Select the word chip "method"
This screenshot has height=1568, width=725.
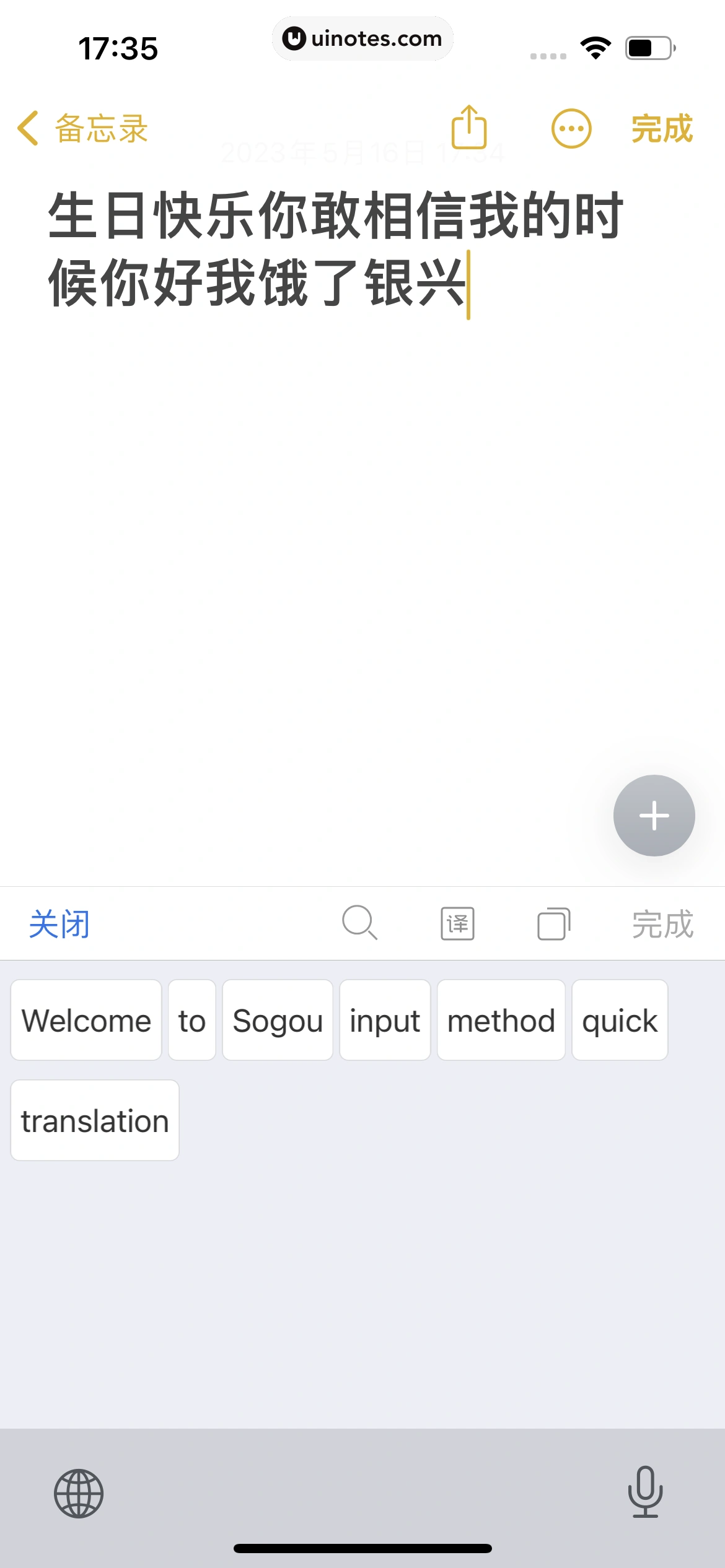click(x=501, y=1020)
